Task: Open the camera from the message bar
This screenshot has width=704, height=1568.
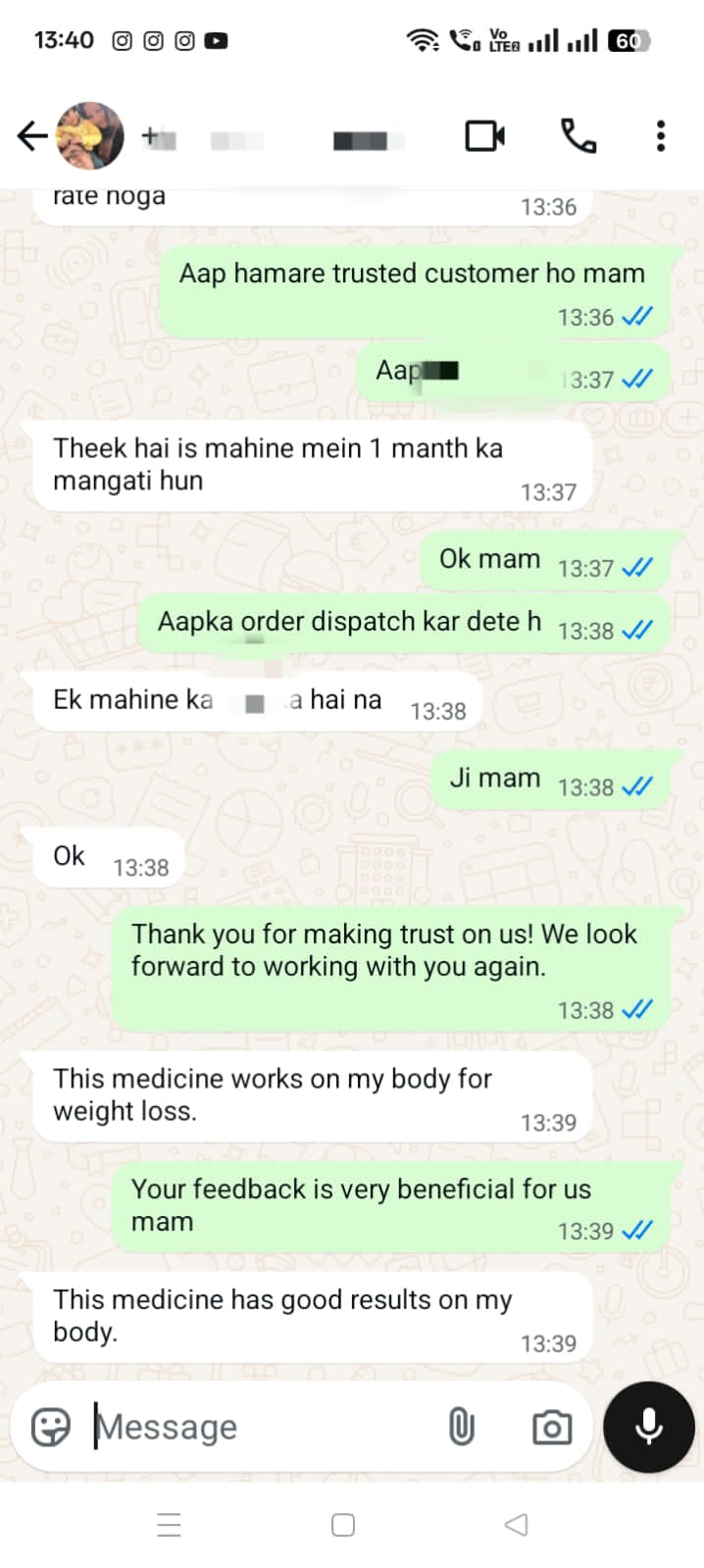Action: [552, 1428]
